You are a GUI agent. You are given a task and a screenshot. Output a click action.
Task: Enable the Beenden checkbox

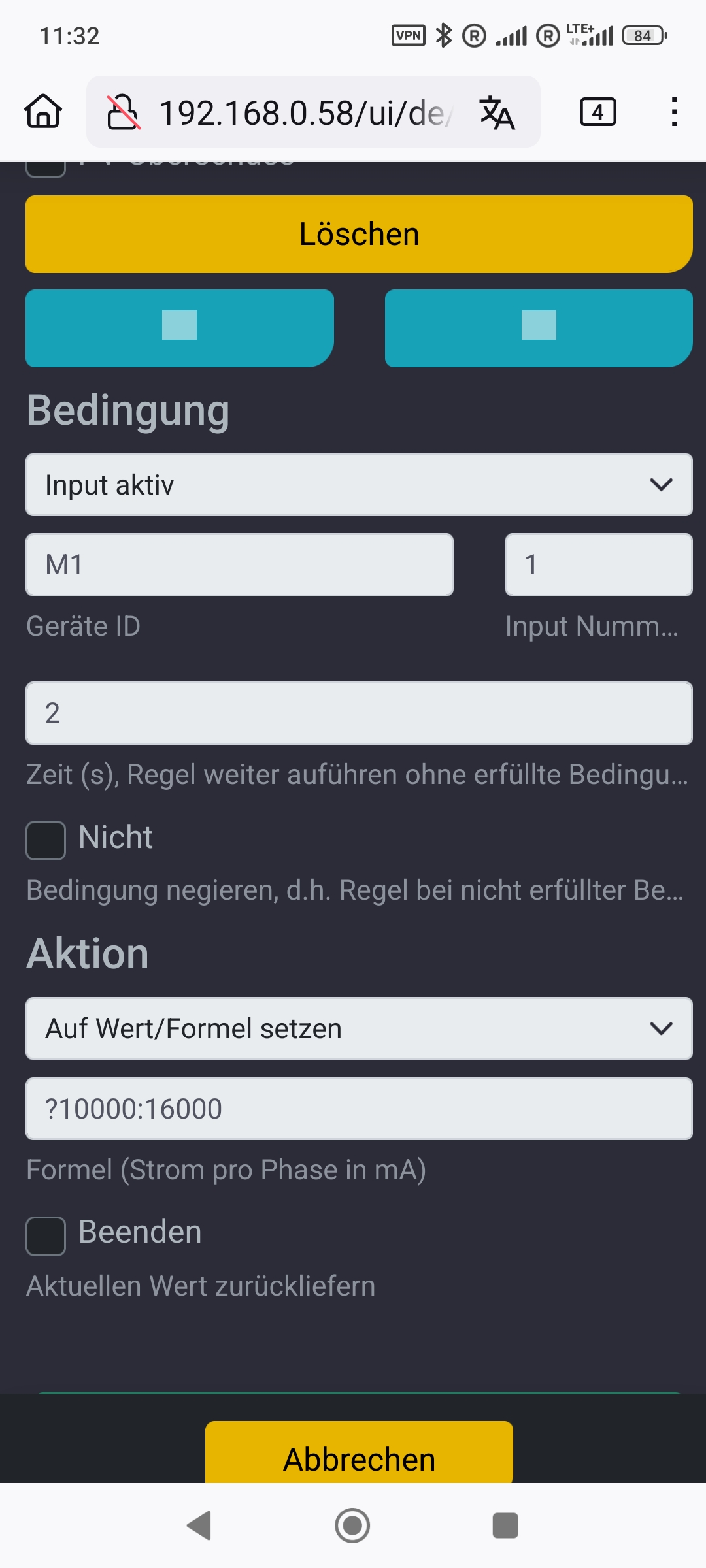click(46, 1236)
